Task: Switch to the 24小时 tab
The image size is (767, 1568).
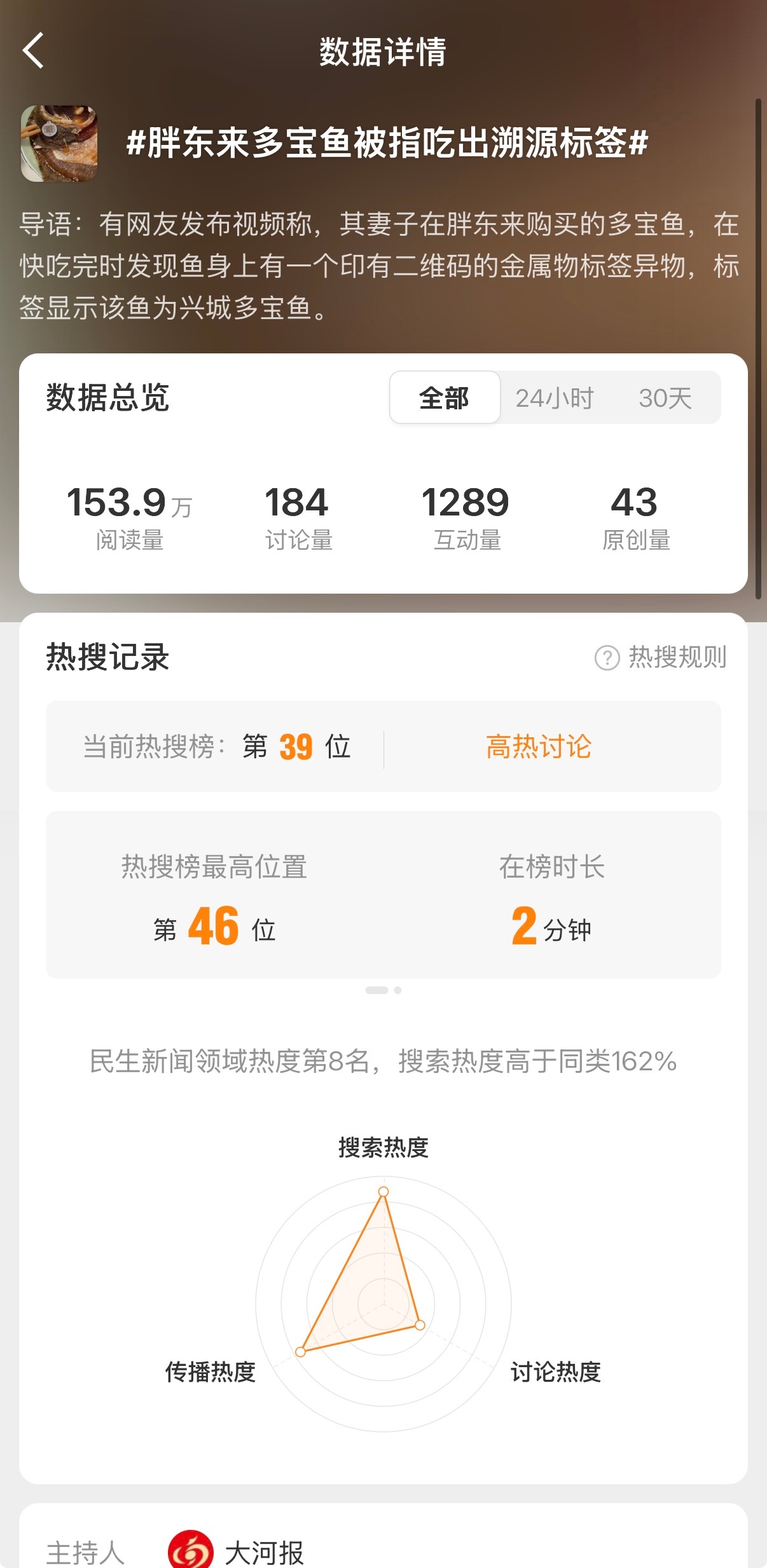Action: coord(555,398)
